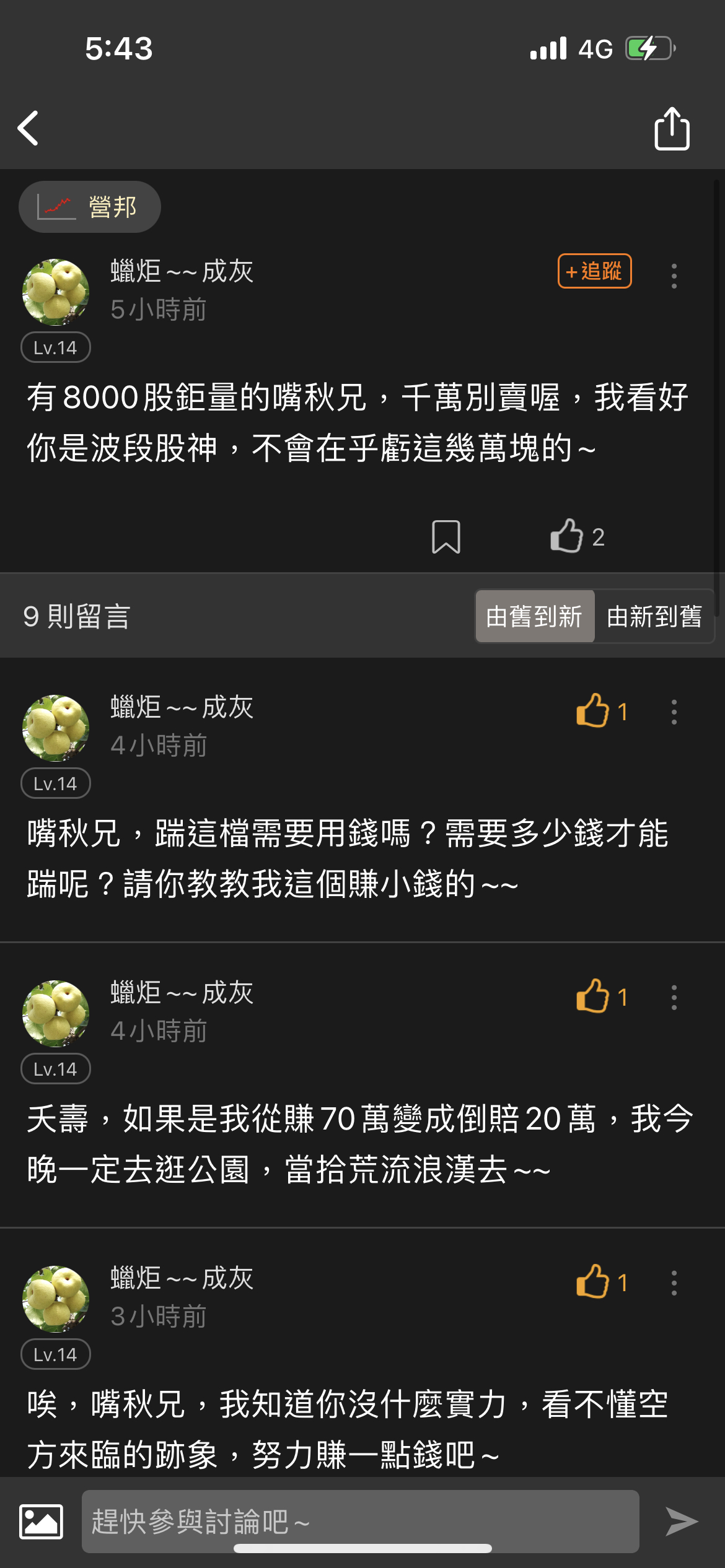Focus the 趕快參與討論吧 comment field

tap(359, 1521)
